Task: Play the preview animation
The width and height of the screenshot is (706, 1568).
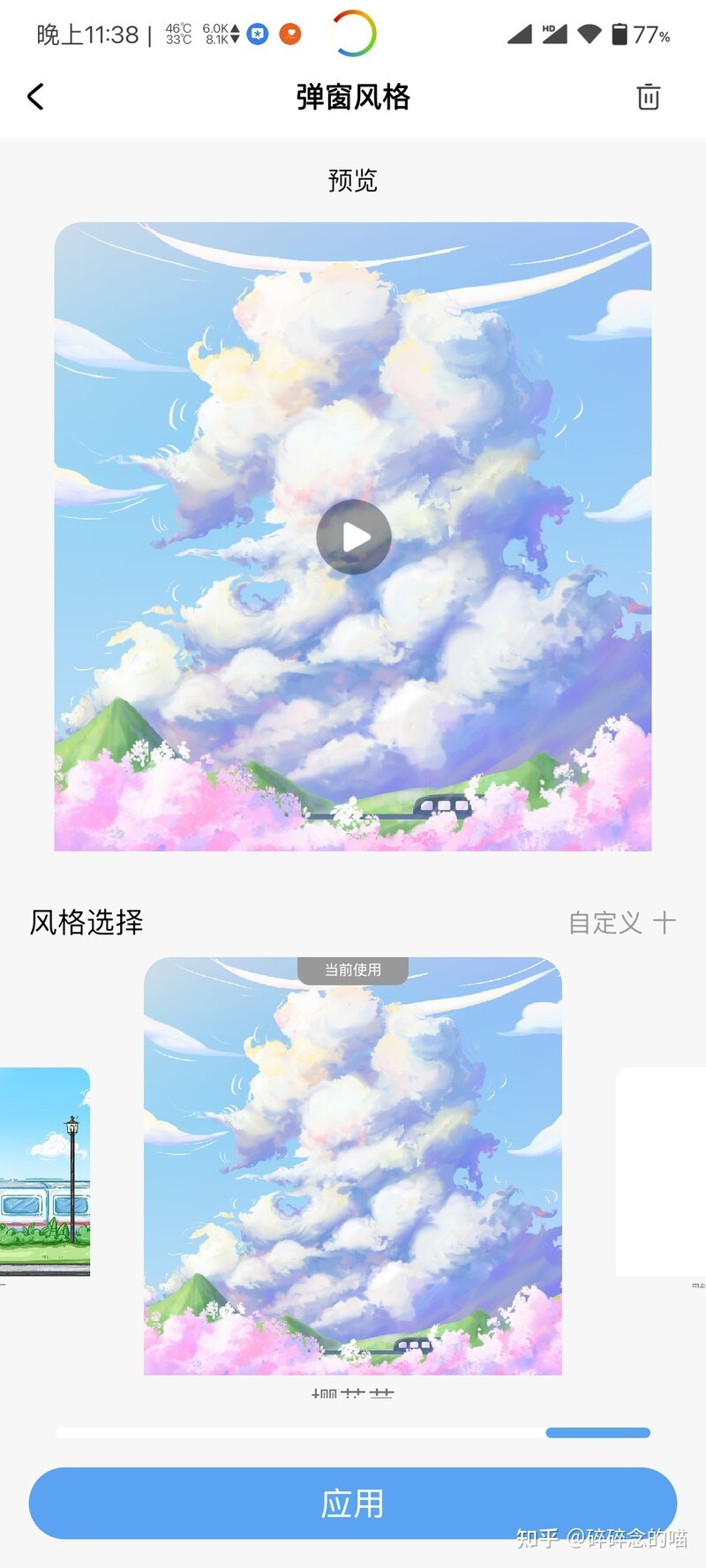Action: click(353, 536)
